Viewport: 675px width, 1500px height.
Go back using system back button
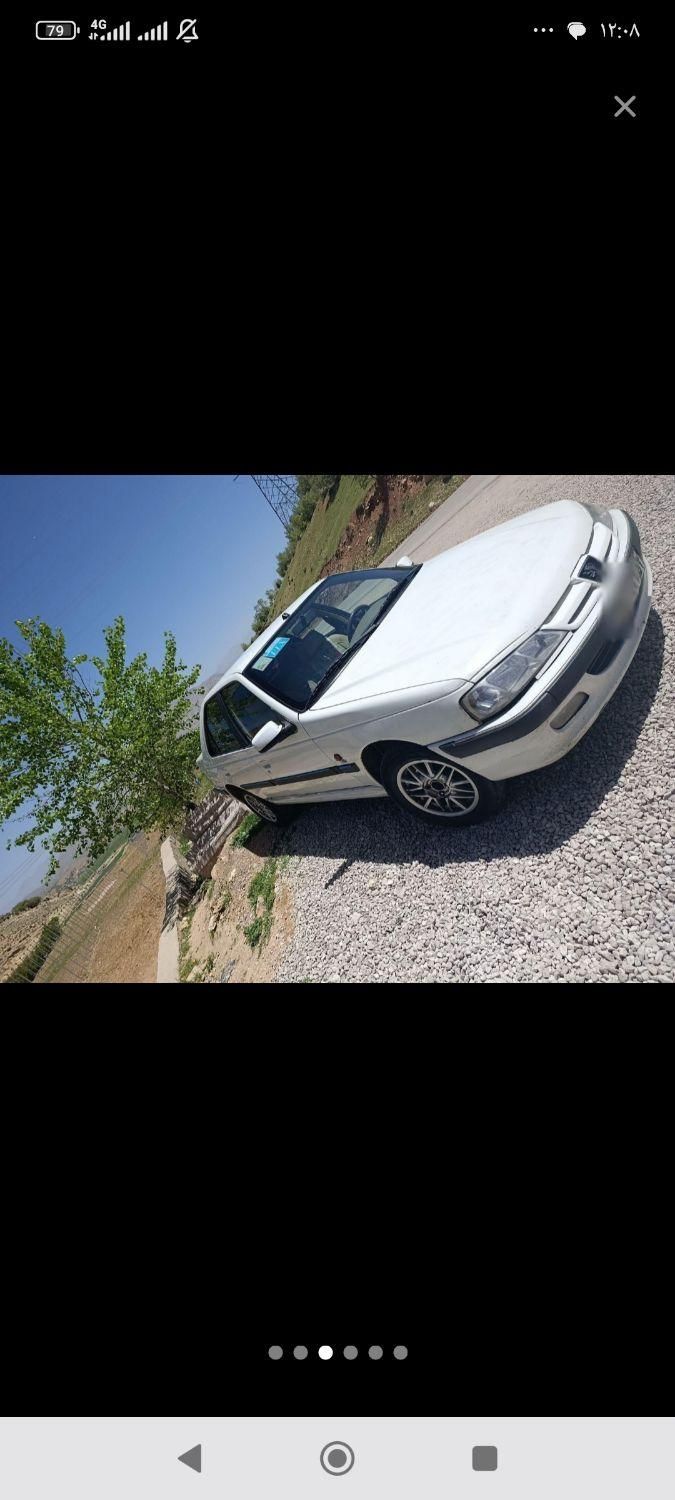[x=190, y=1458]
